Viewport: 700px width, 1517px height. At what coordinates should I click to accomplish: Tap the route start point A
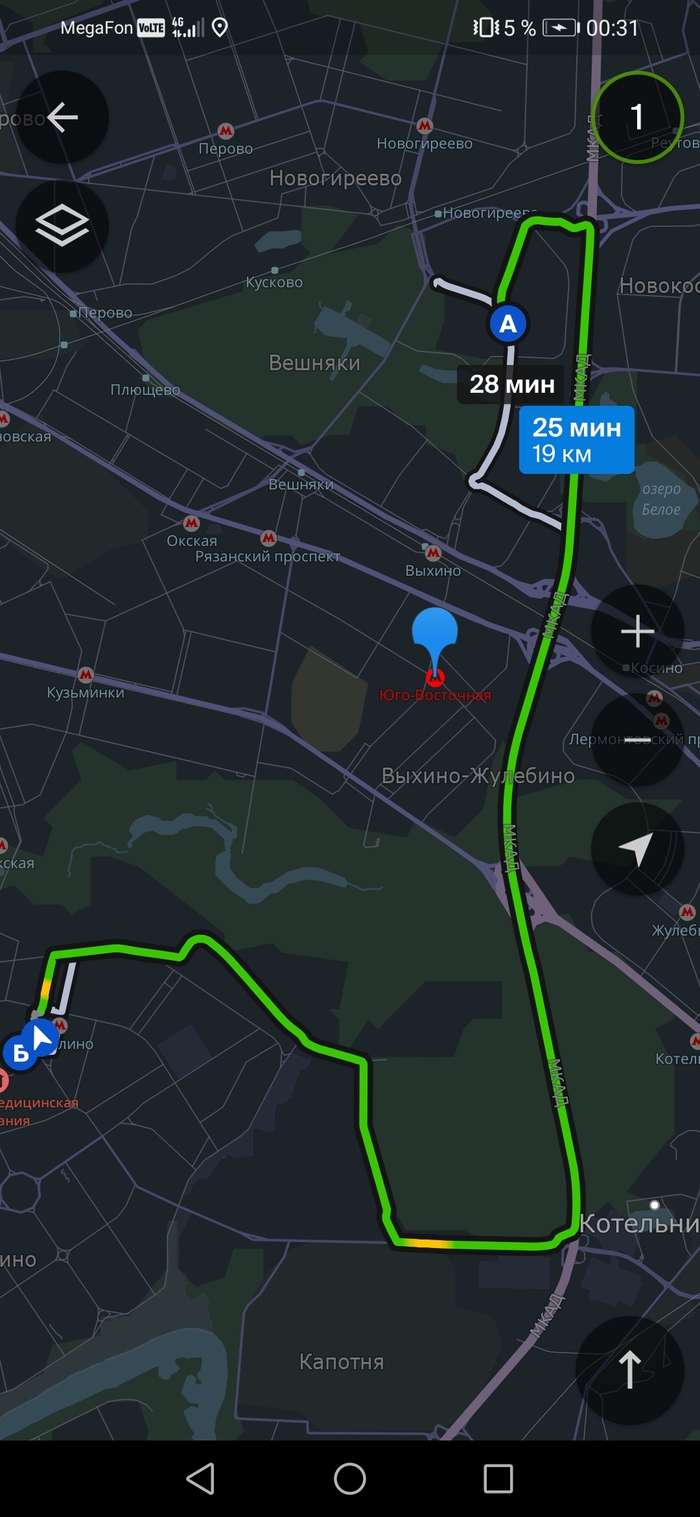508,324
